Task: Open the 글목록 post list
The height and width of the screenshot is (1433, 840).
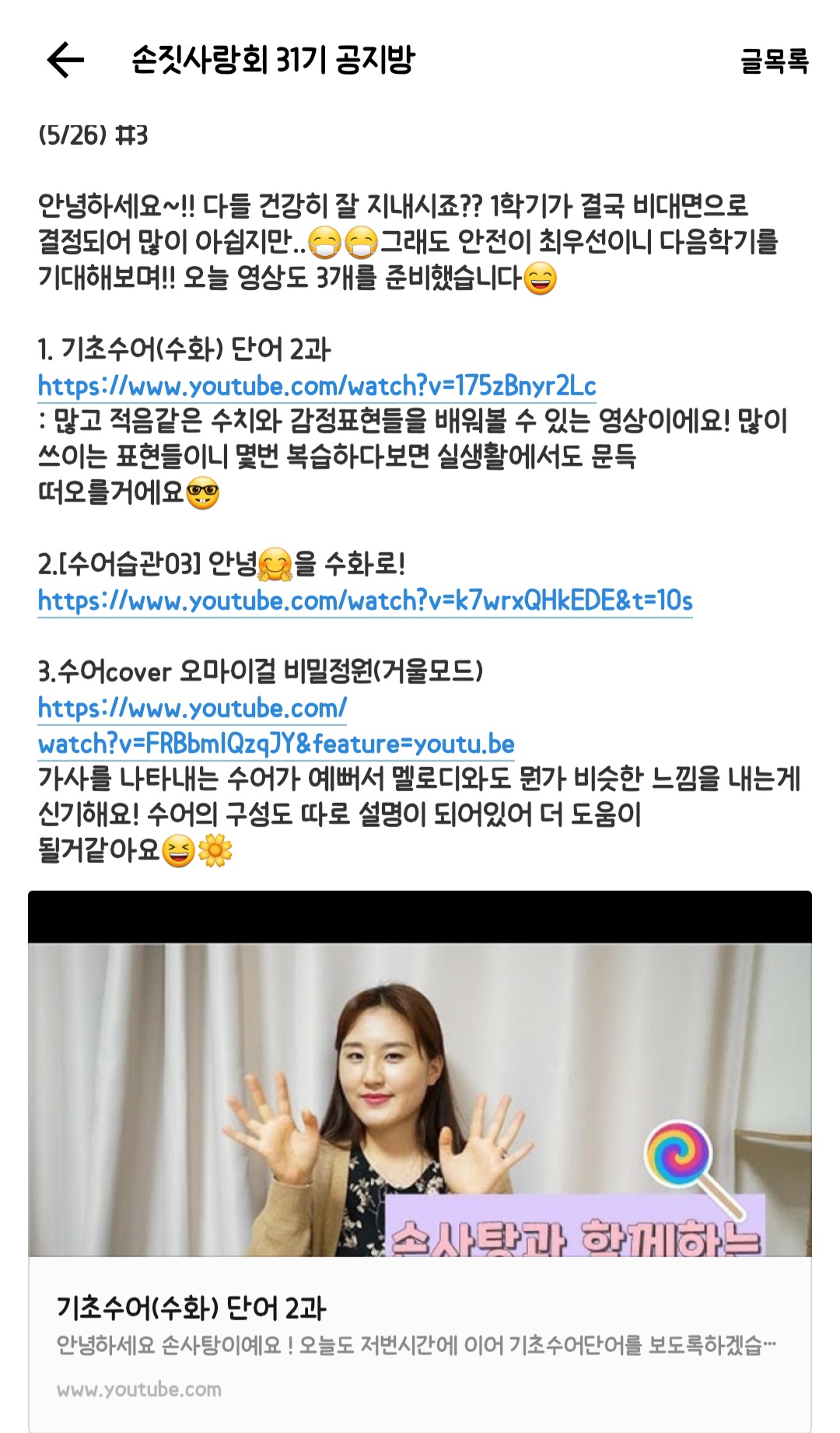Action: (x=774, y=61)
